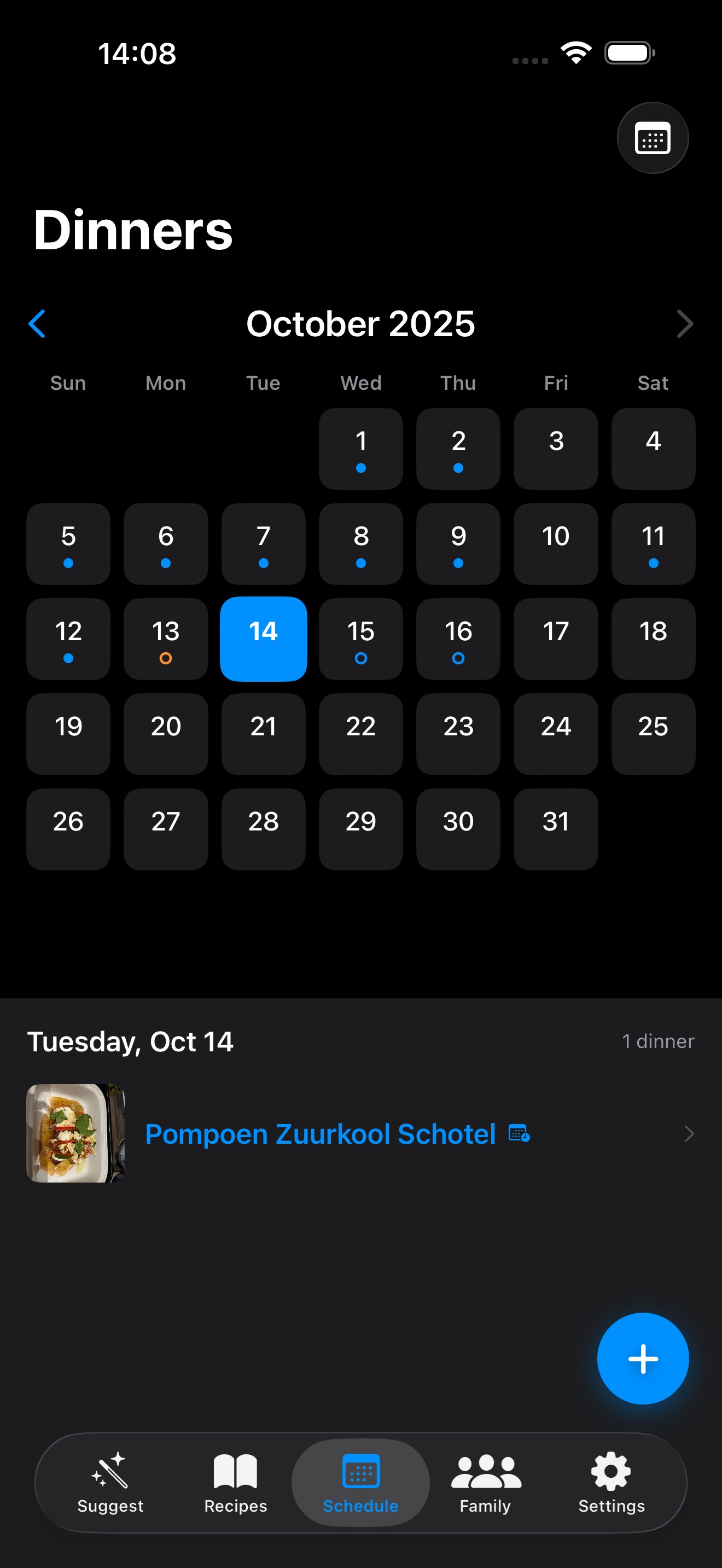722x1568 pixels.
Task: Open the calendar view toggle icon
Action: pos(652,138)
